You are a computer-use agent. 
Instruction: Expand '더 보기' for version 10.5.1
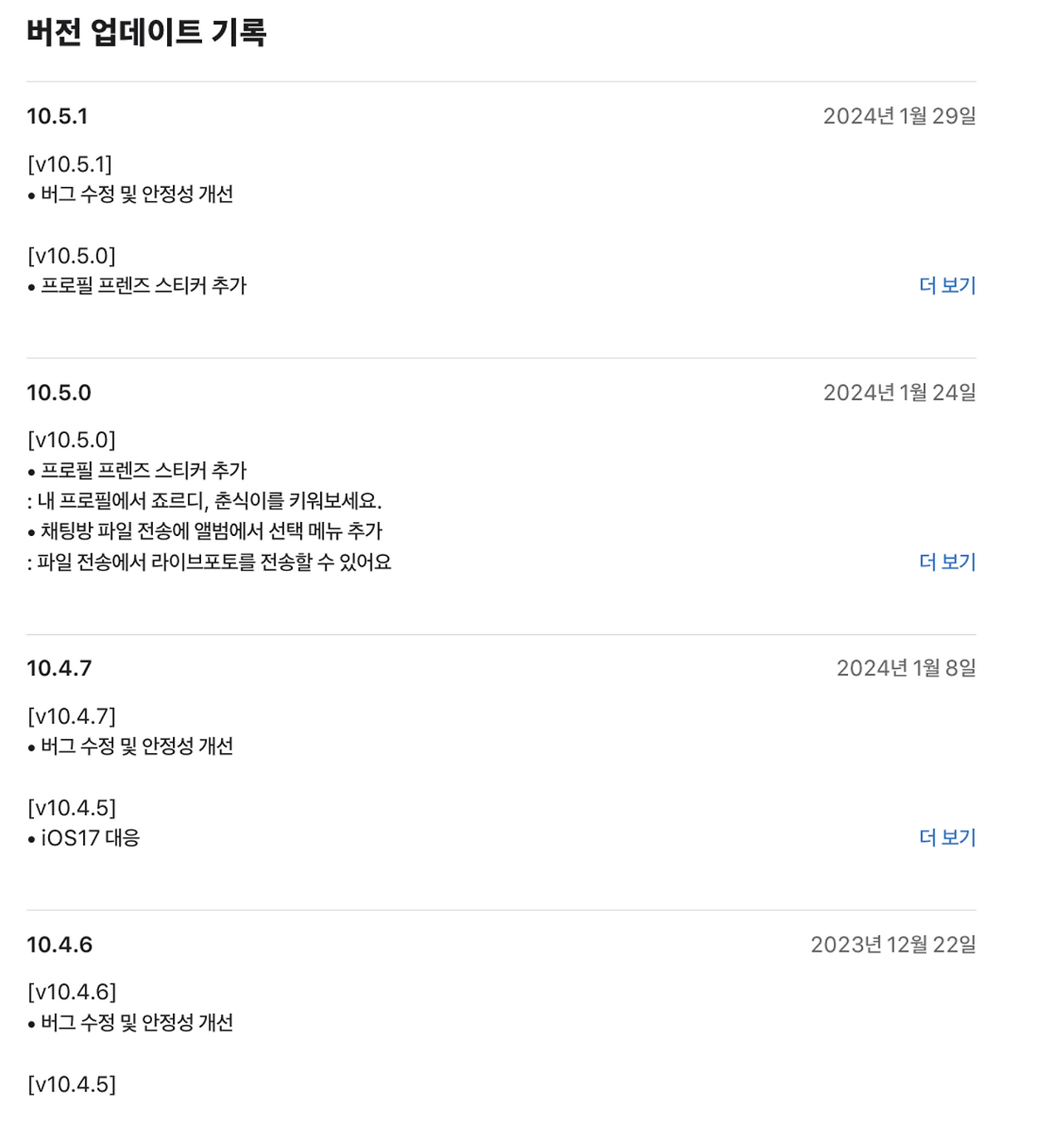tap(947, 285)
